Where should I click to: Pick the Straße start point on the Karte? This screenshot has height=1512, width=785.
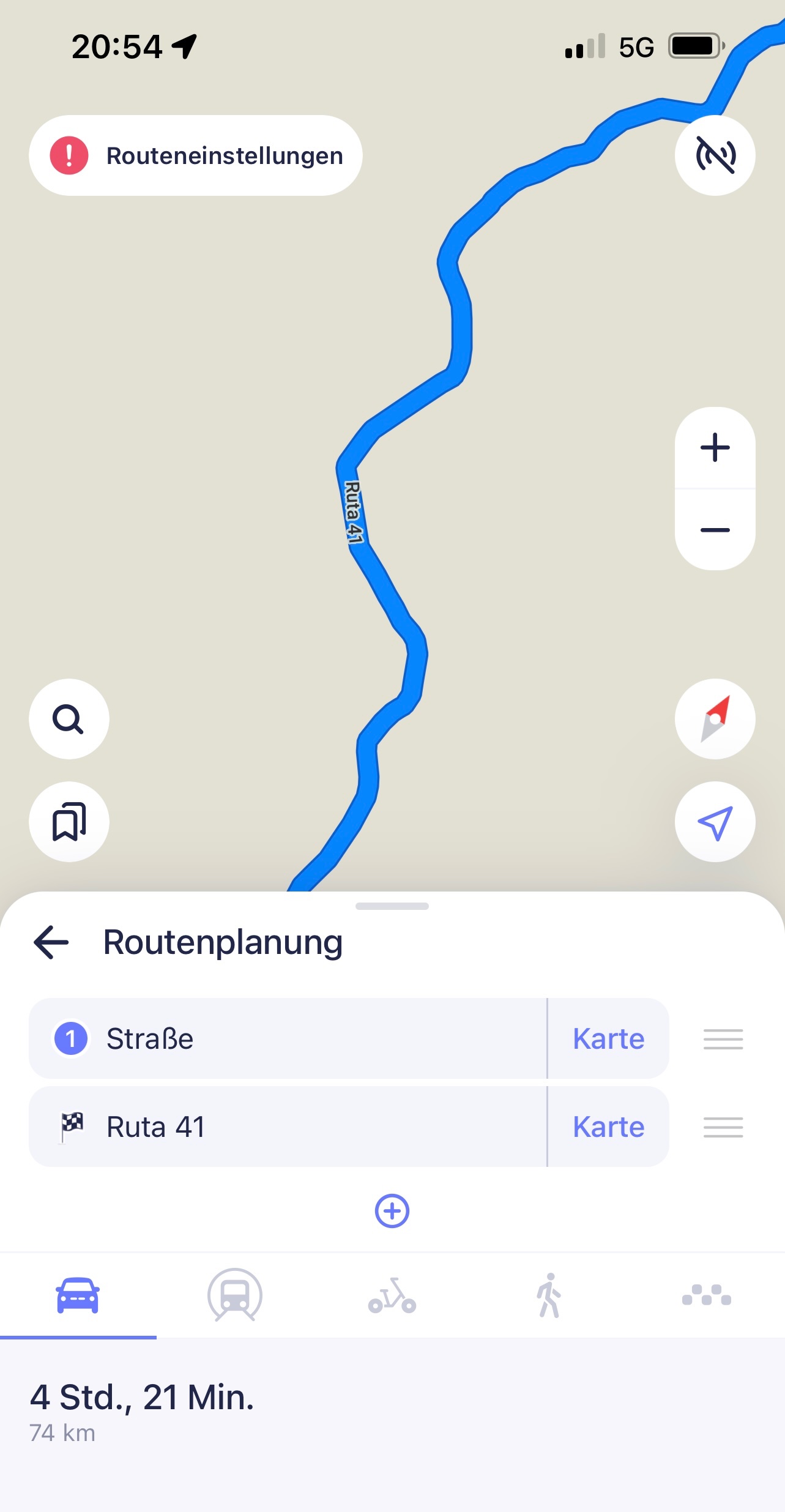[609, 1038]
